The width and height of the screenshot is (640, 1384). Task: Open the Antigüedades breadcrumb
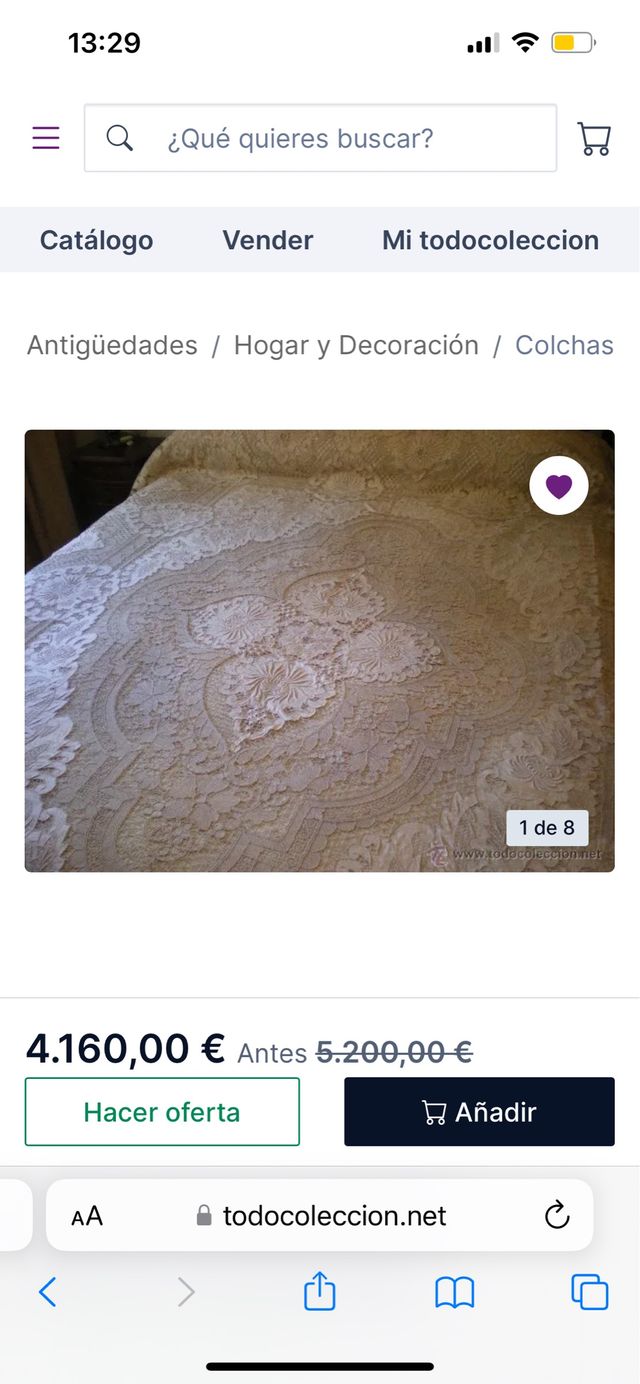coord(112,345)
